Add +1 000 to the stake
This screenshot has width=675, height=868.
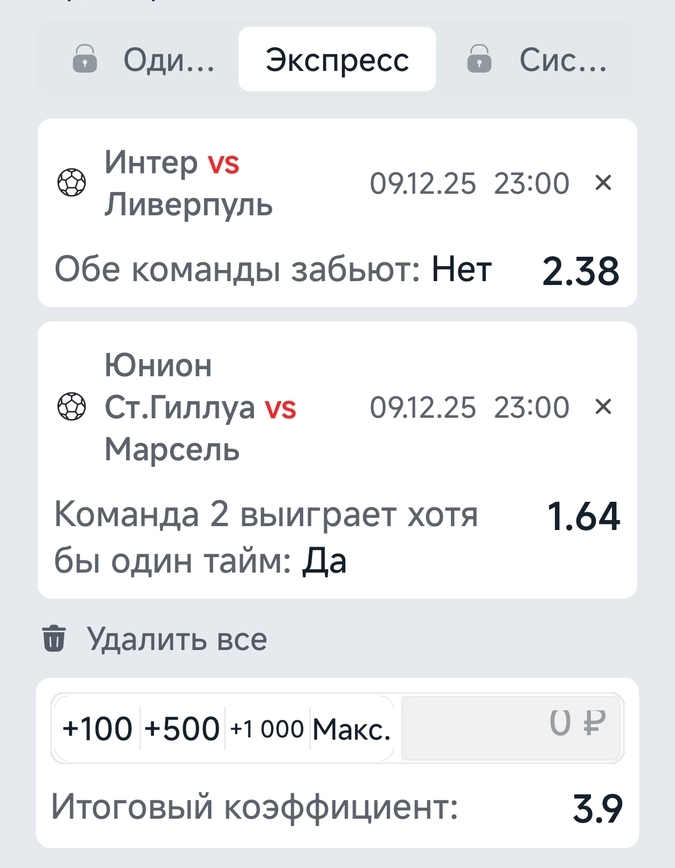coord(266,729)
